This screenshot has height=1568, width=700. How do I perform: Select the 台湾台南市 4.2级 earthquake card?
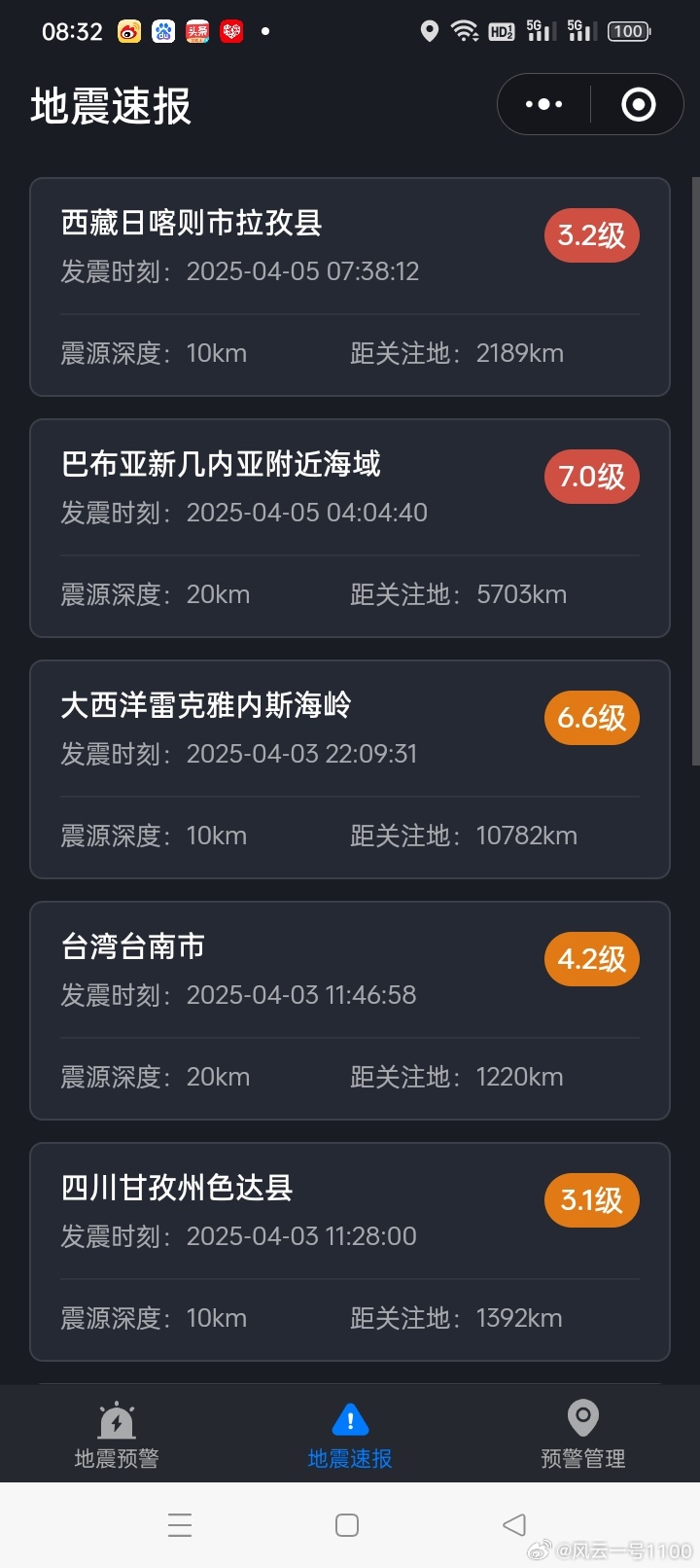click(350, 1011)
